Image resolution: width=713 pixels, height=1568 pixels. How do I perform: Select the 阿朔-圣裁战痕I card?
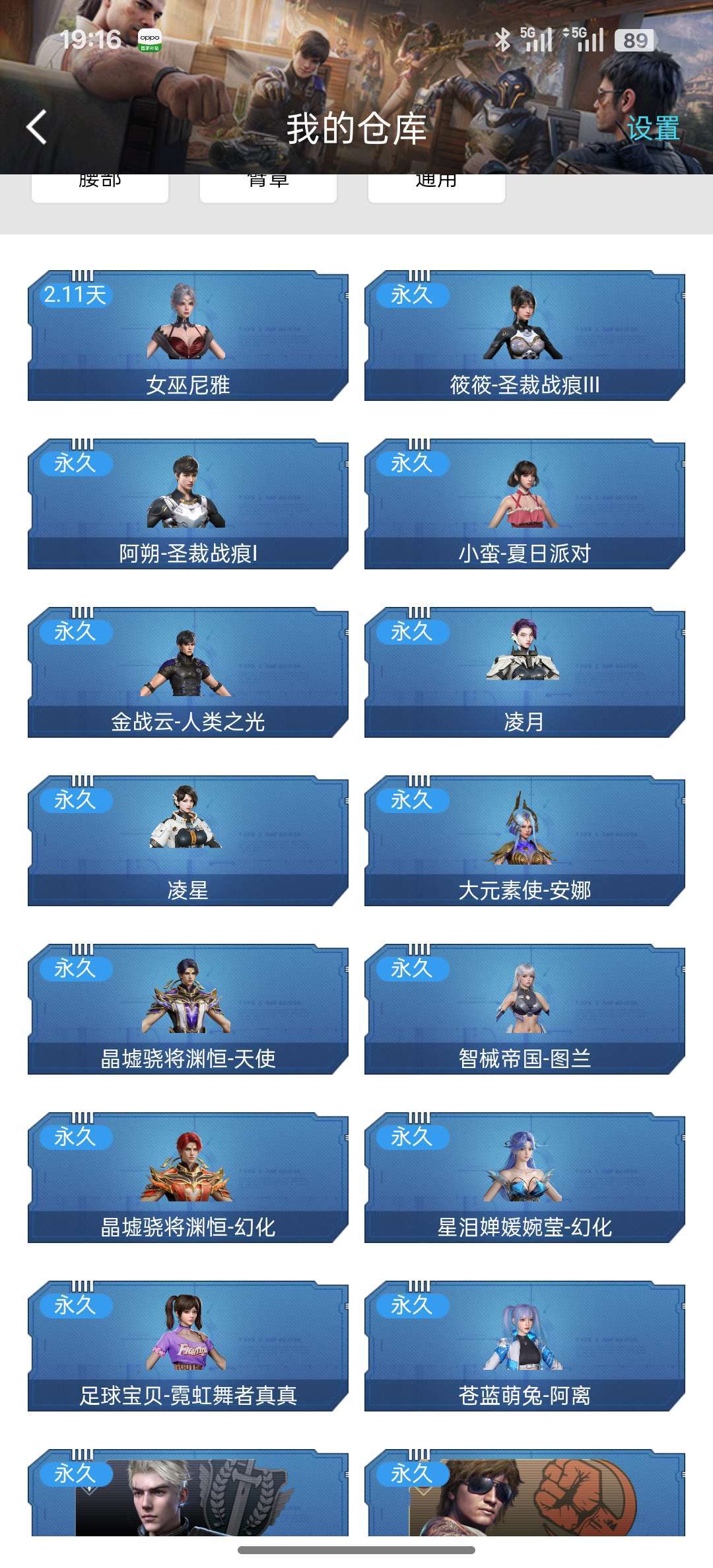[187, 504]
